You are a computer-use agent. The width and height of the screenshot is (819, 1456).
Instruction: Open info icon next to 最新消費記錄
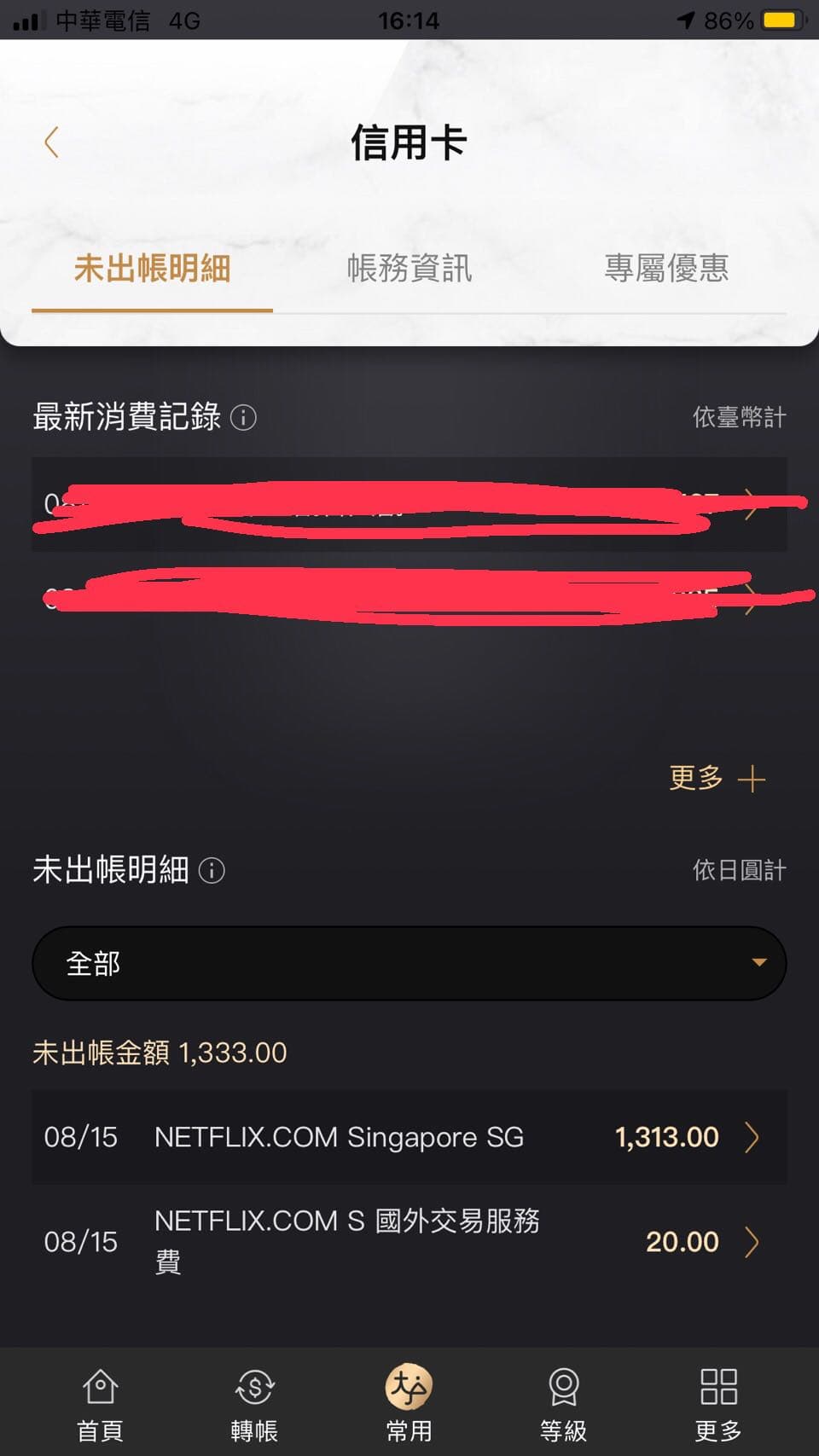click(243, 418)
